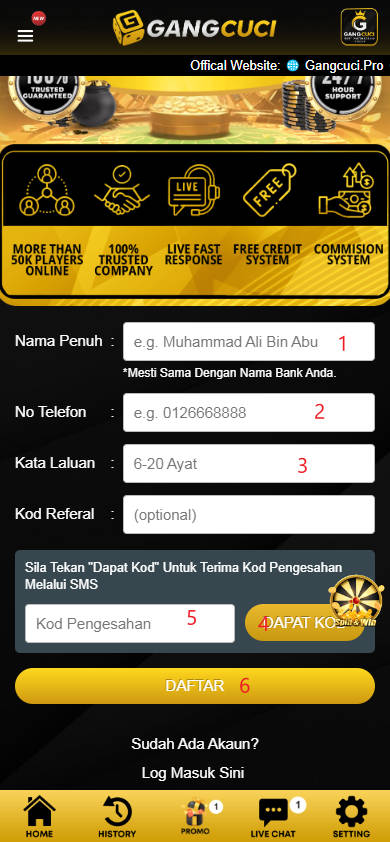This screenshot has width=390, height=842.
Task: Start a Live Chat
Action: [x=273, y=816]
